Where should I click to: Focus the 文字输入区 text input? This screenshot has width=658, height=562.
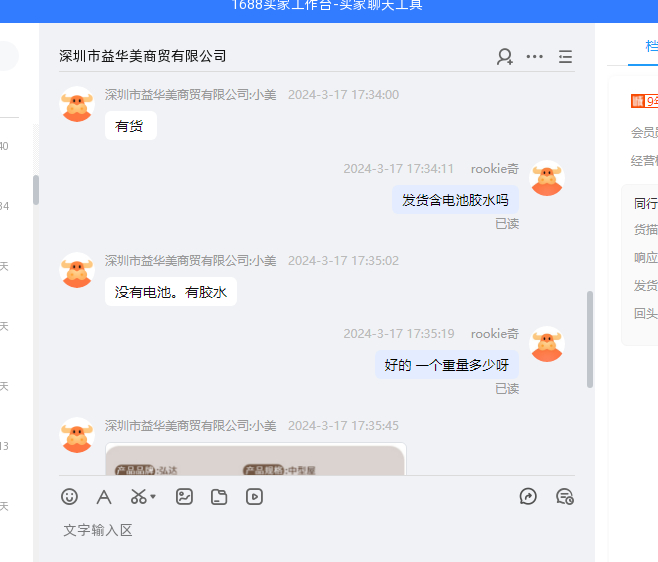[x=300, y=531]
